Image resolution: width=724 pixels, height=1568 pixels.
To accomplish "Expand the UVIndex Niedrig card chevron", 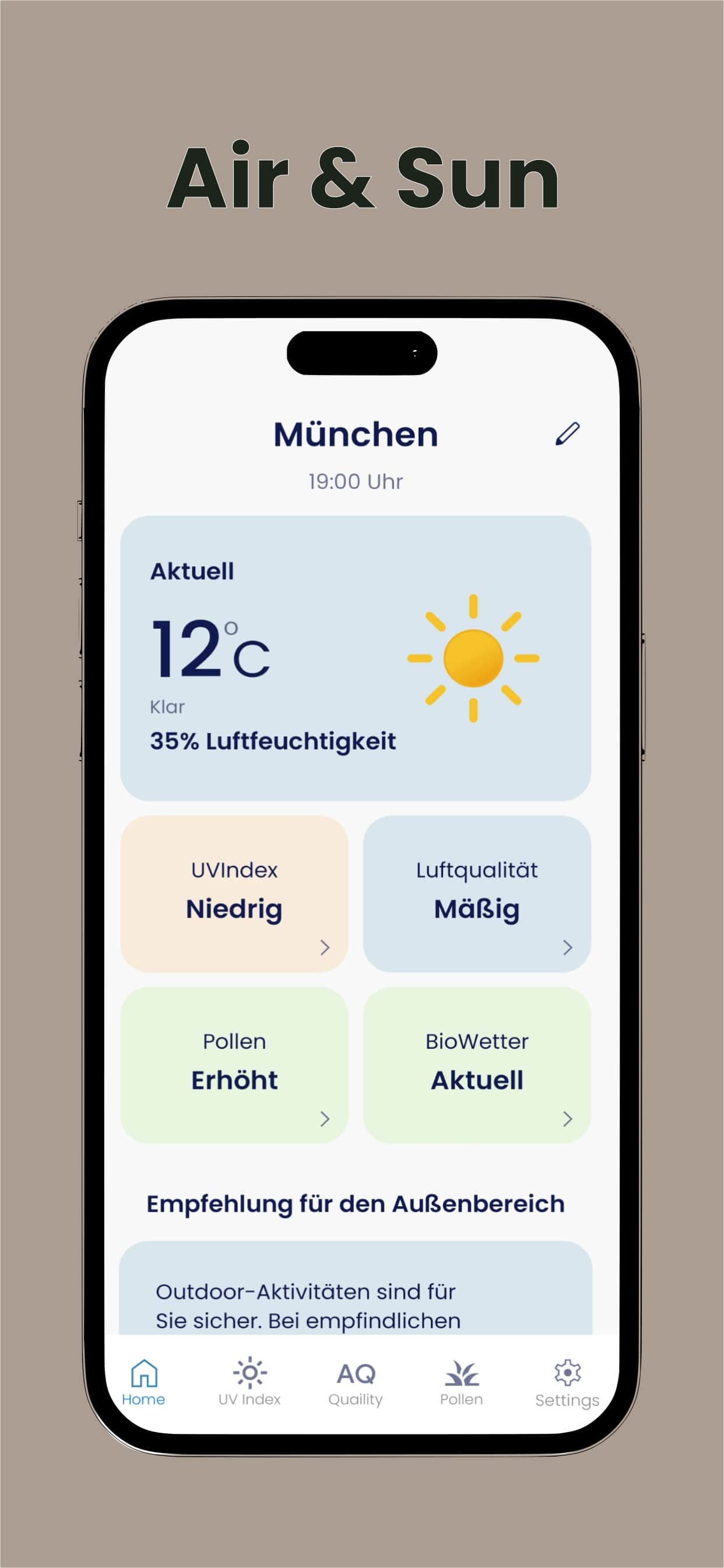I will click(326, 947).
